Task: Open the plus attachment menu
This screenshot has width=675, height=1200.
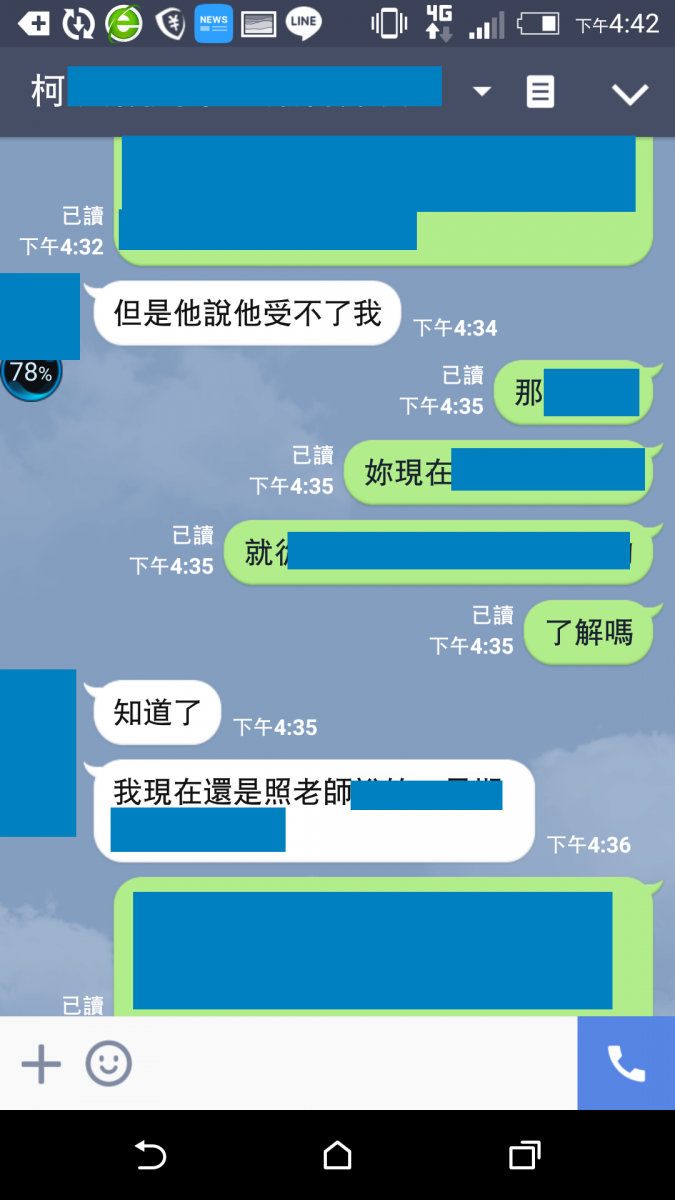Action: tap(41, 1064)
